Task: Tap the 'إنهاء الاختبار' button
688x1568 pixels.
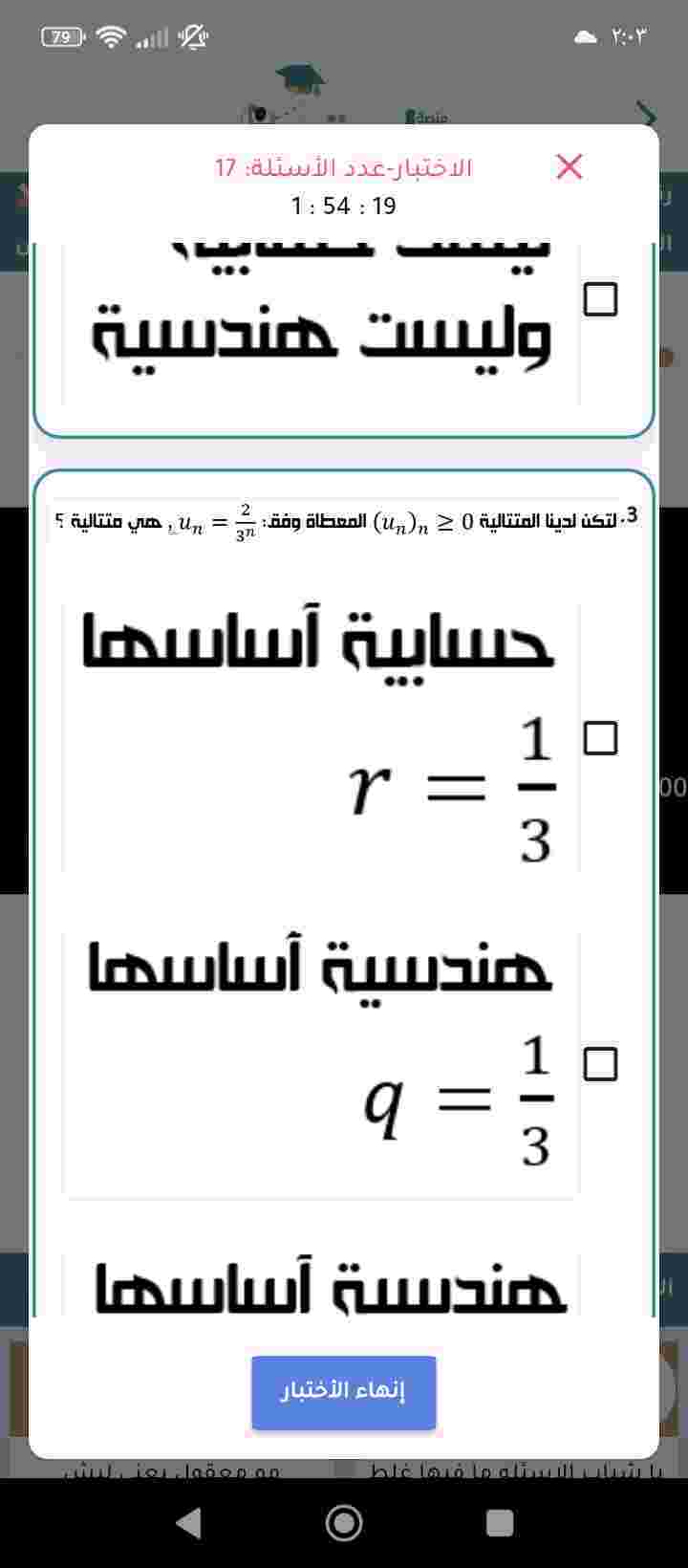Action: coord(344,1392)
